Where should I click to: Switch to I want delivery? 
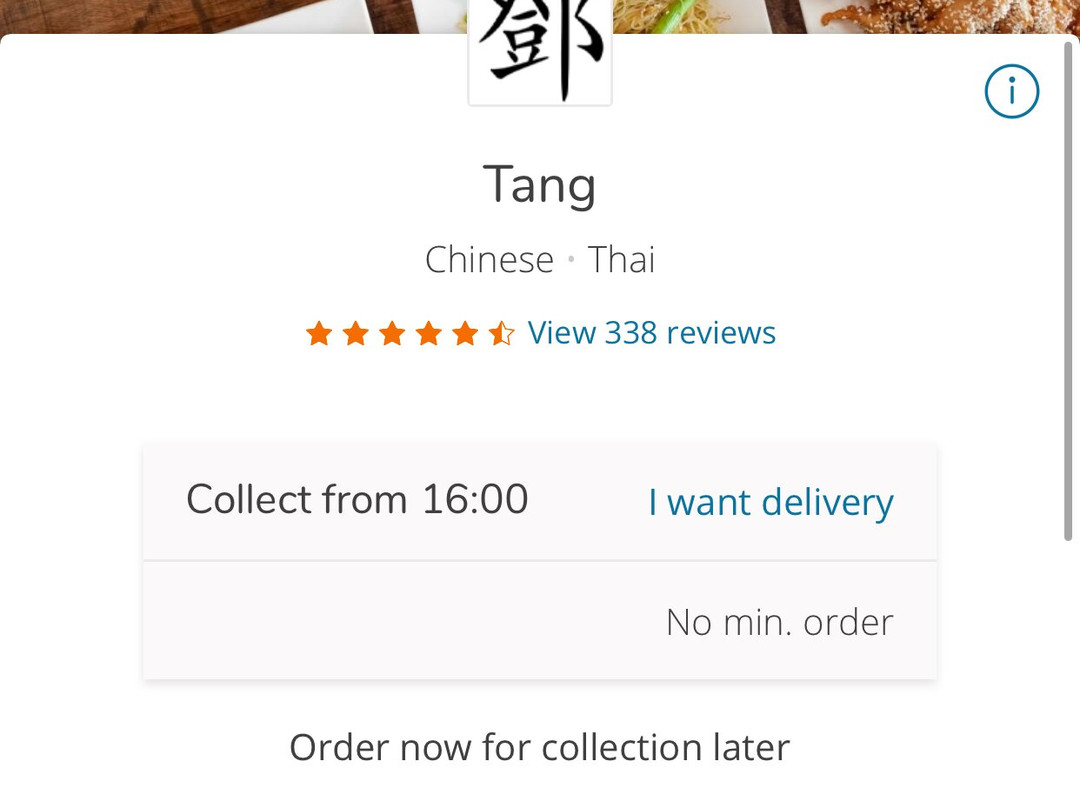[x=770, y=502]
